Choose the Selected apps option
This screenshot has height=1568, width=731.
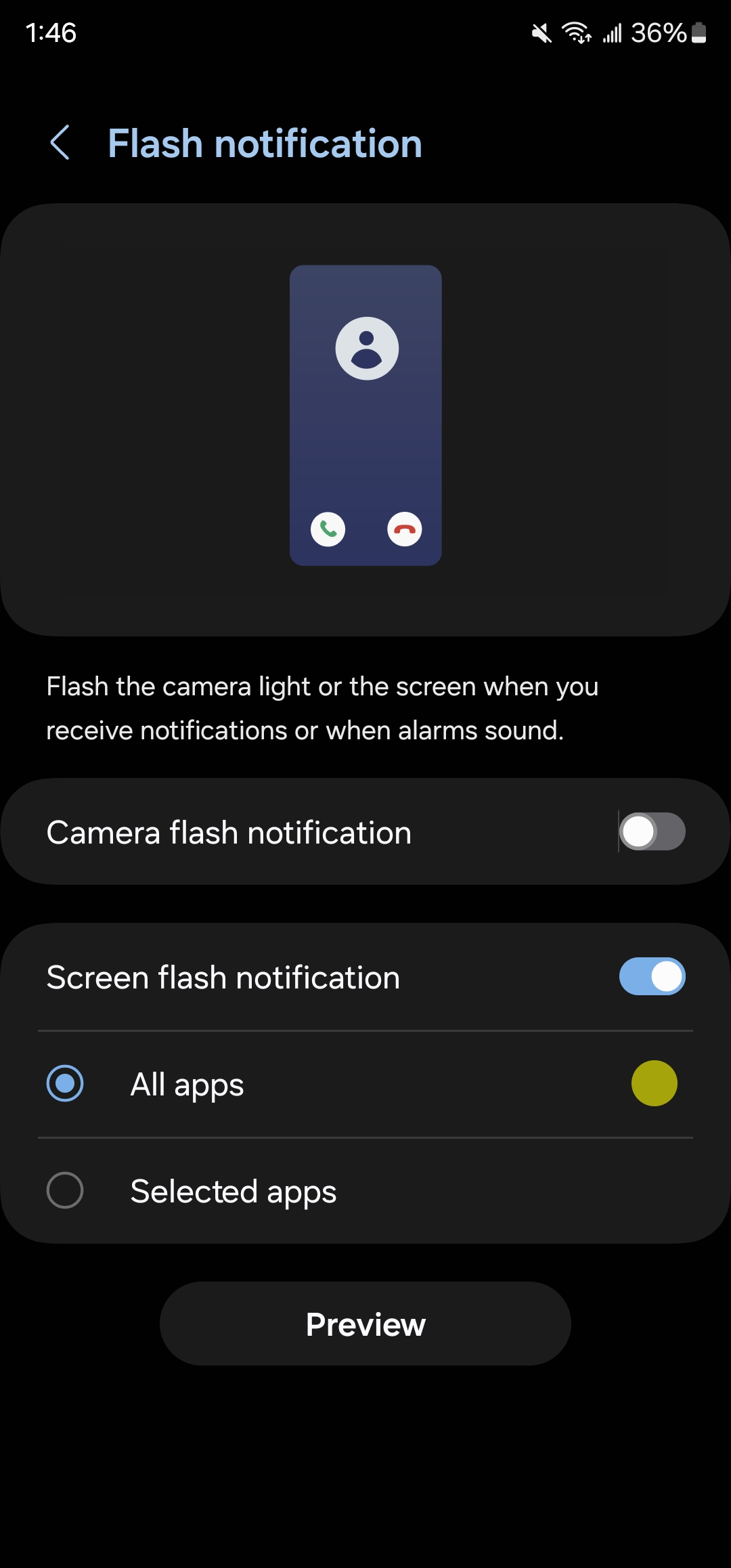pos(65,1191)
